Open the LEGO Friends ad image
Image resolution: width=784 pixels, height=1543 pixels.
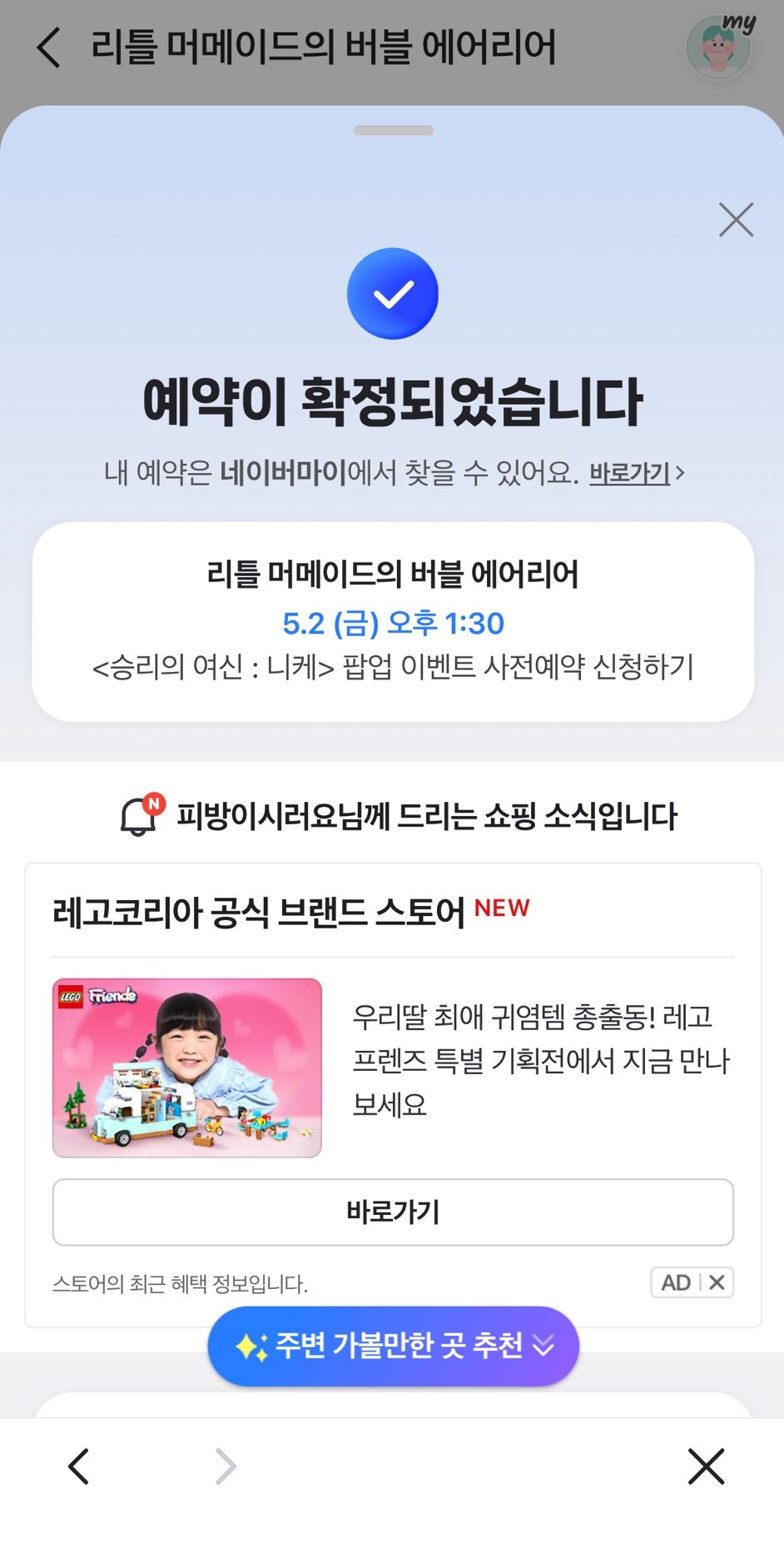187,1068
